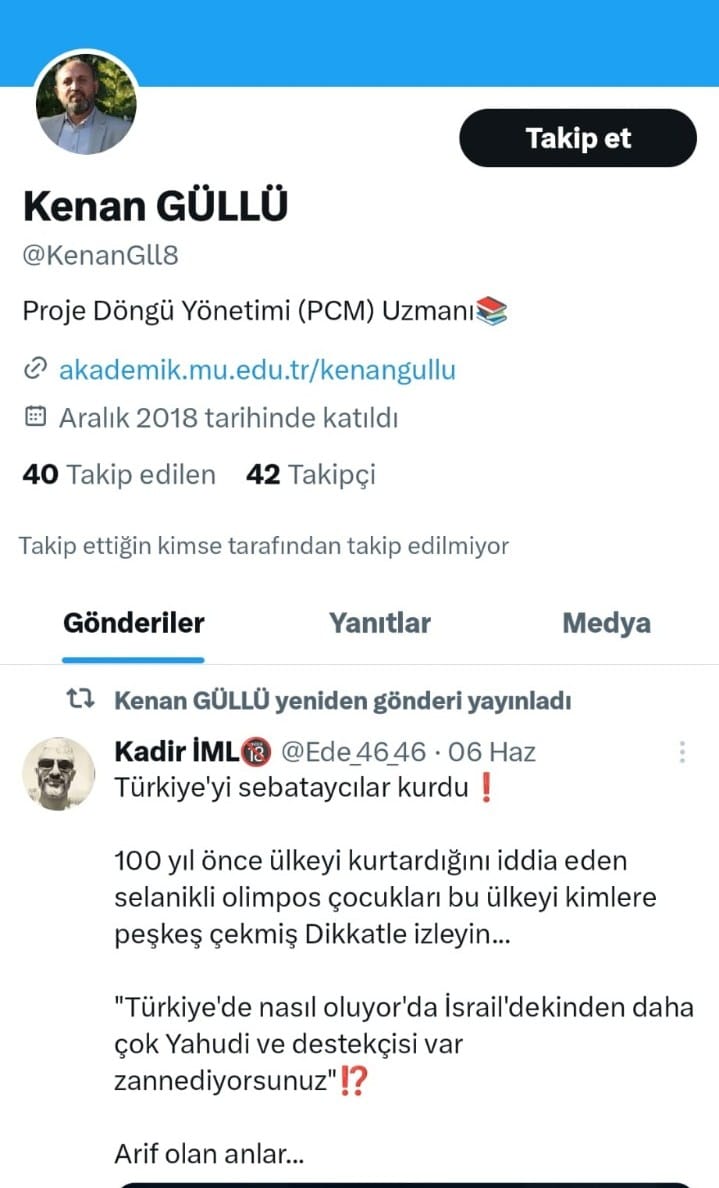Select the Gönderiler tab
This screenshot has width=719, height=1188.
[133, 623]
